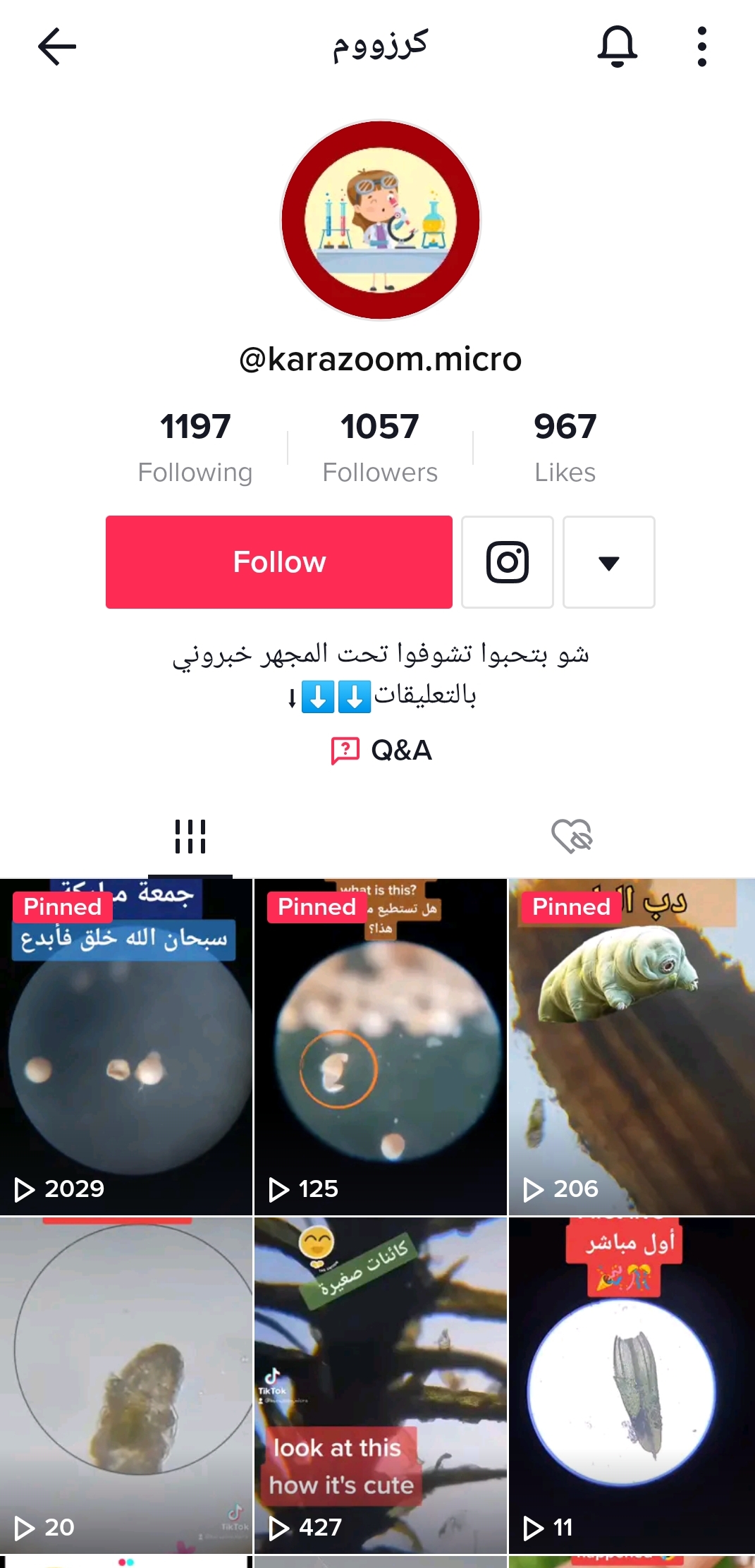Open the Q&A section
Screen dimensions: 755x1568
(x=381, y=750)
